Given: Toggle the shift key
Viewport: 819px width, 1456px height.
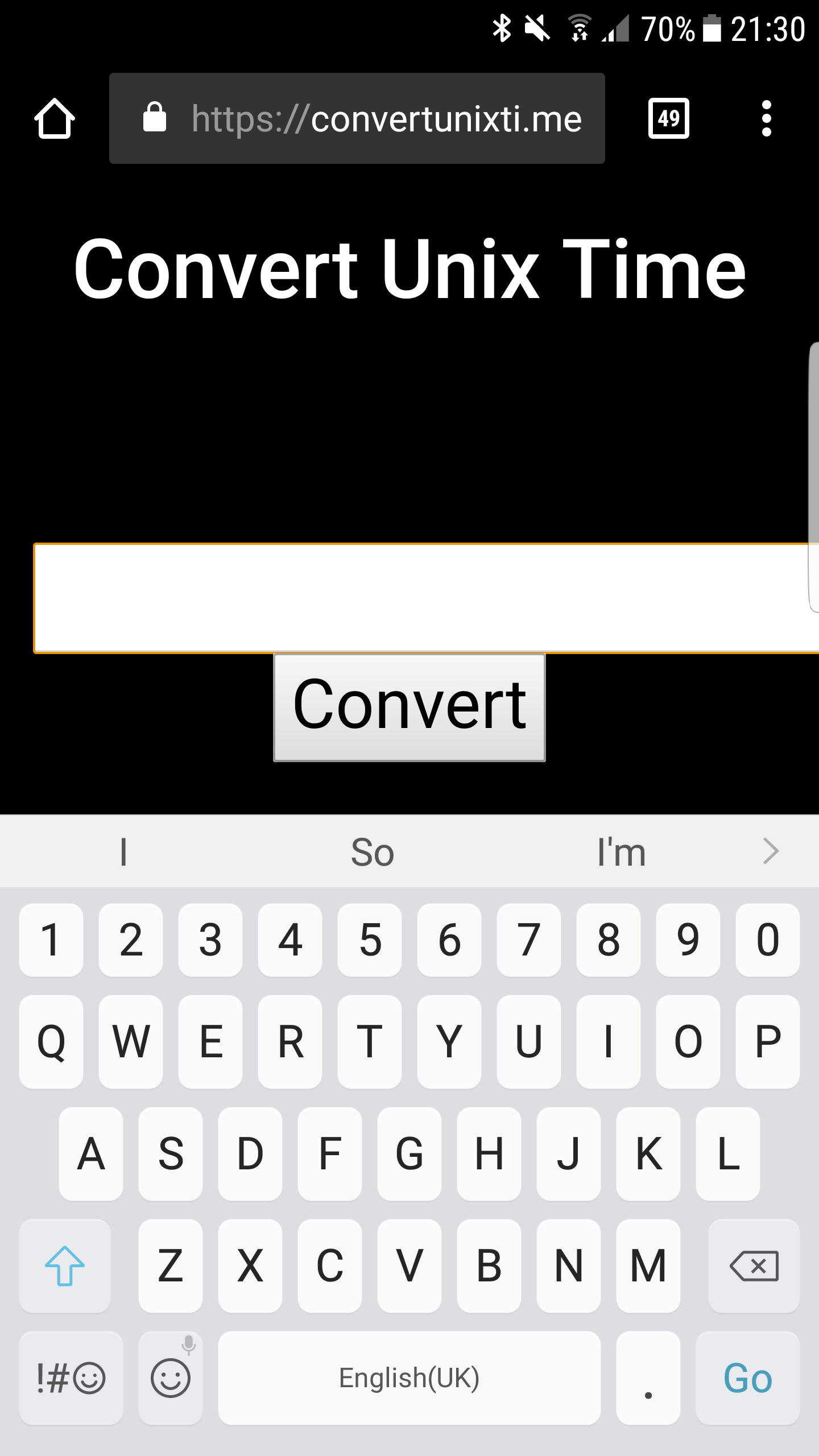Looking at the screenshot, I should [x=65, y=1266].
